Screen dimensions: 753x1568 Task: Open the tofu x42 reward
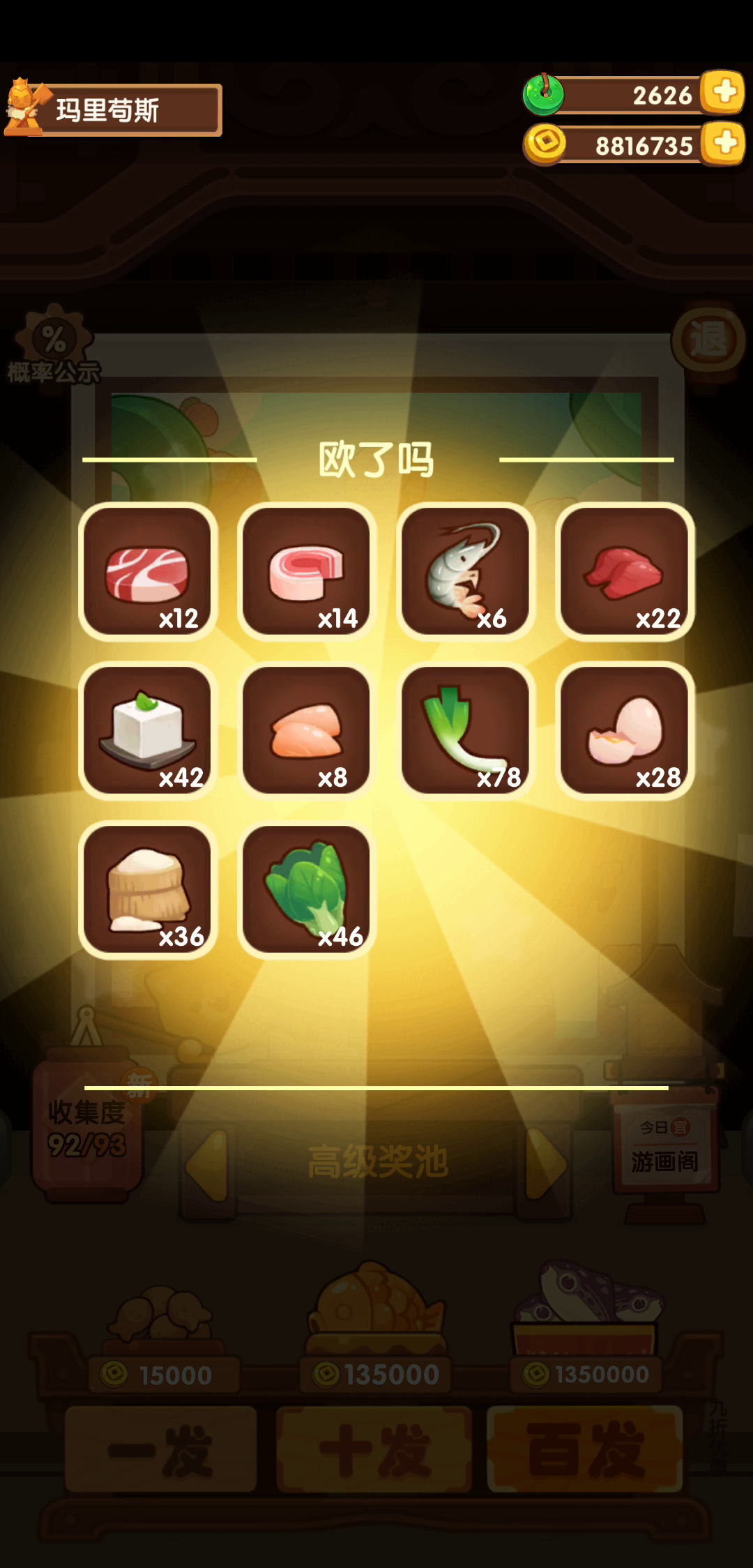pos(148,730)
